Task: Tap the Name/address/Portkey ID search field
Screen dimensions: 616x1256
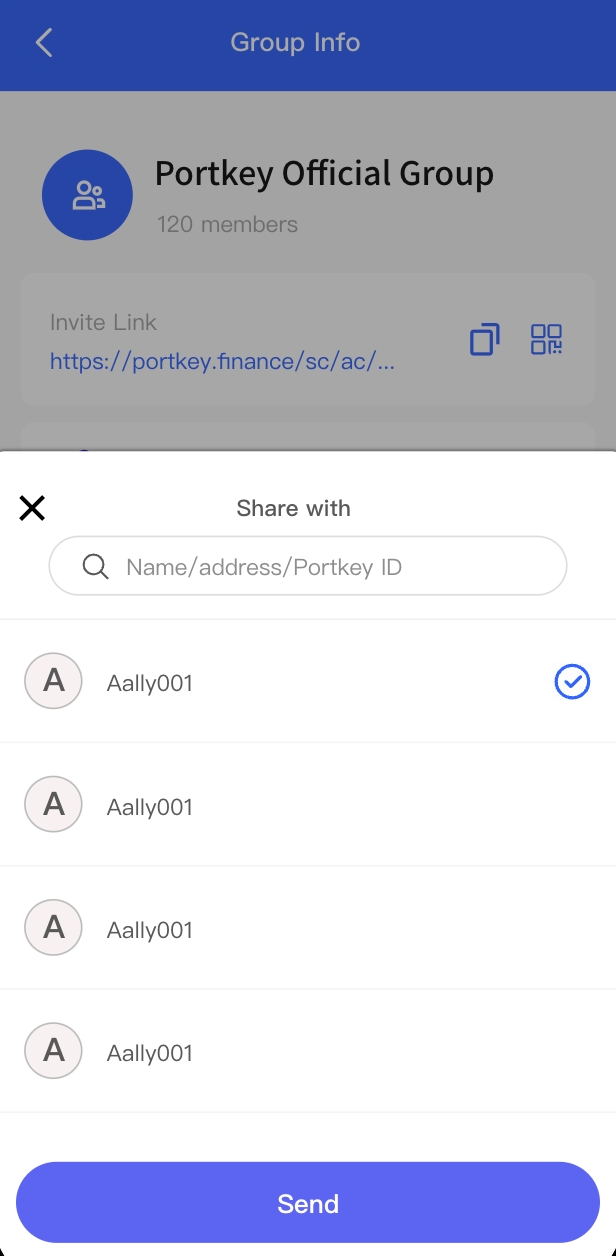Action: 308,566
